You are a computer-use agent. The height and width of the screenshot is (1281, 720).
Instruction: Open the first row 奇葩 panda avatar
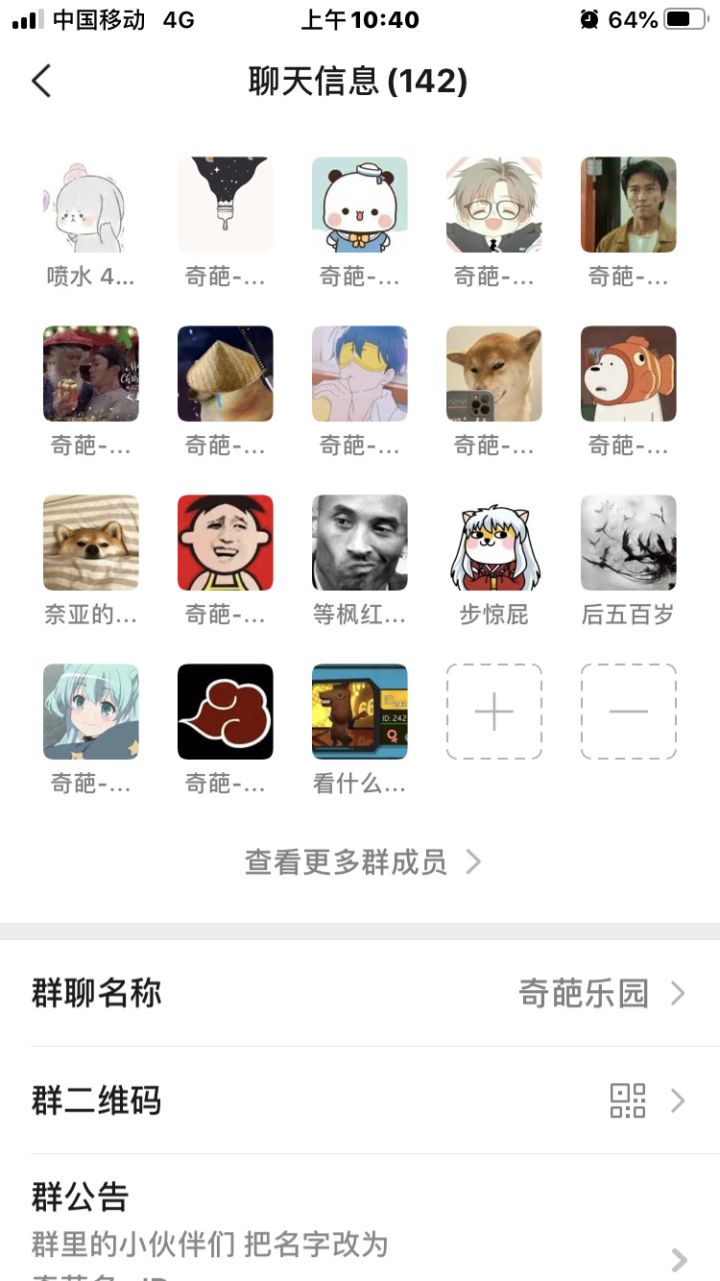[359, 203]
